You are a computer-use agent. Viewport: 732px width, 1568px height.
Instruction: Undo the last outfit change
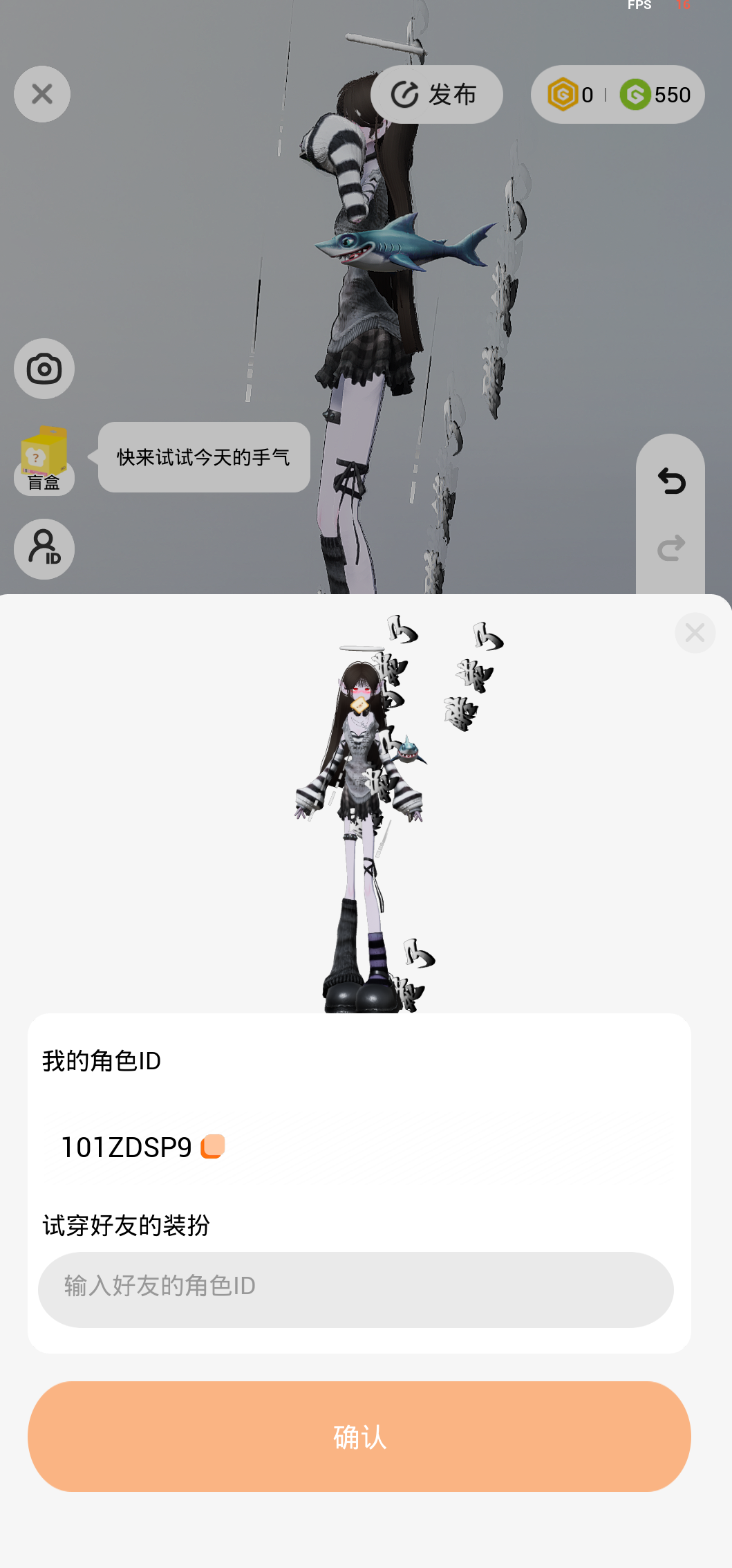[670, 481]
